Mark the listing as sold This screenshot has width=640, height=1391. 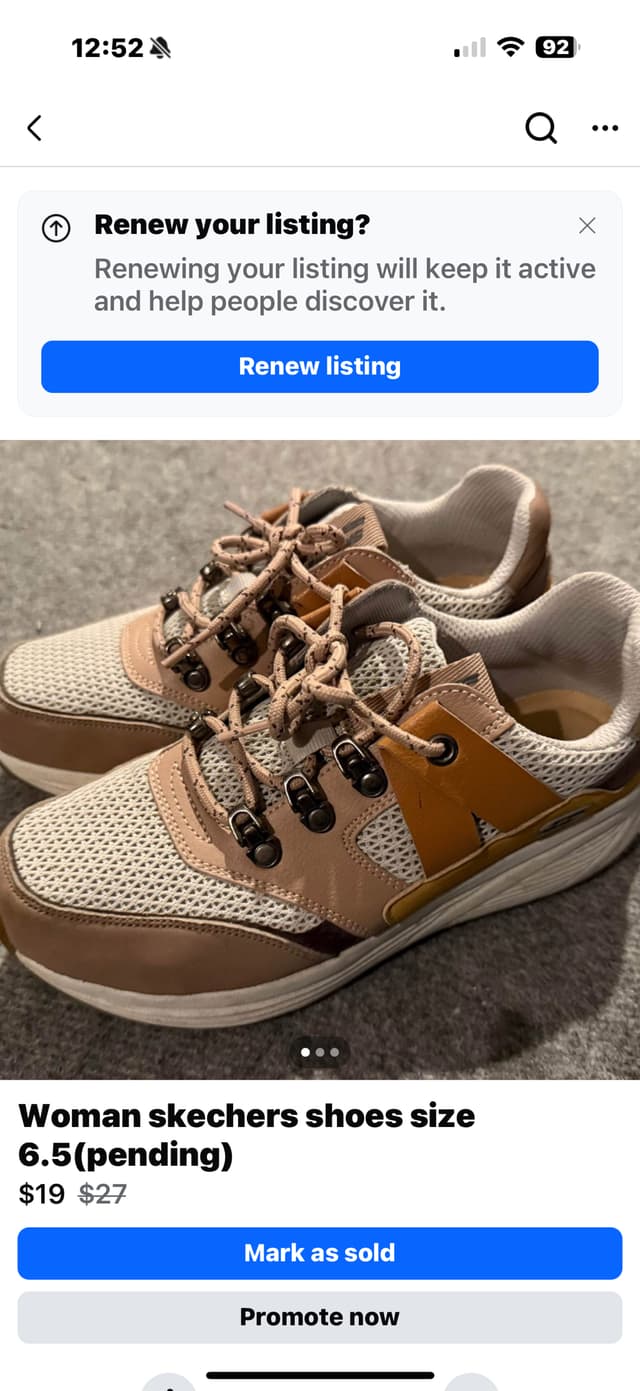pyautogui.click(x=320, y=1253)
